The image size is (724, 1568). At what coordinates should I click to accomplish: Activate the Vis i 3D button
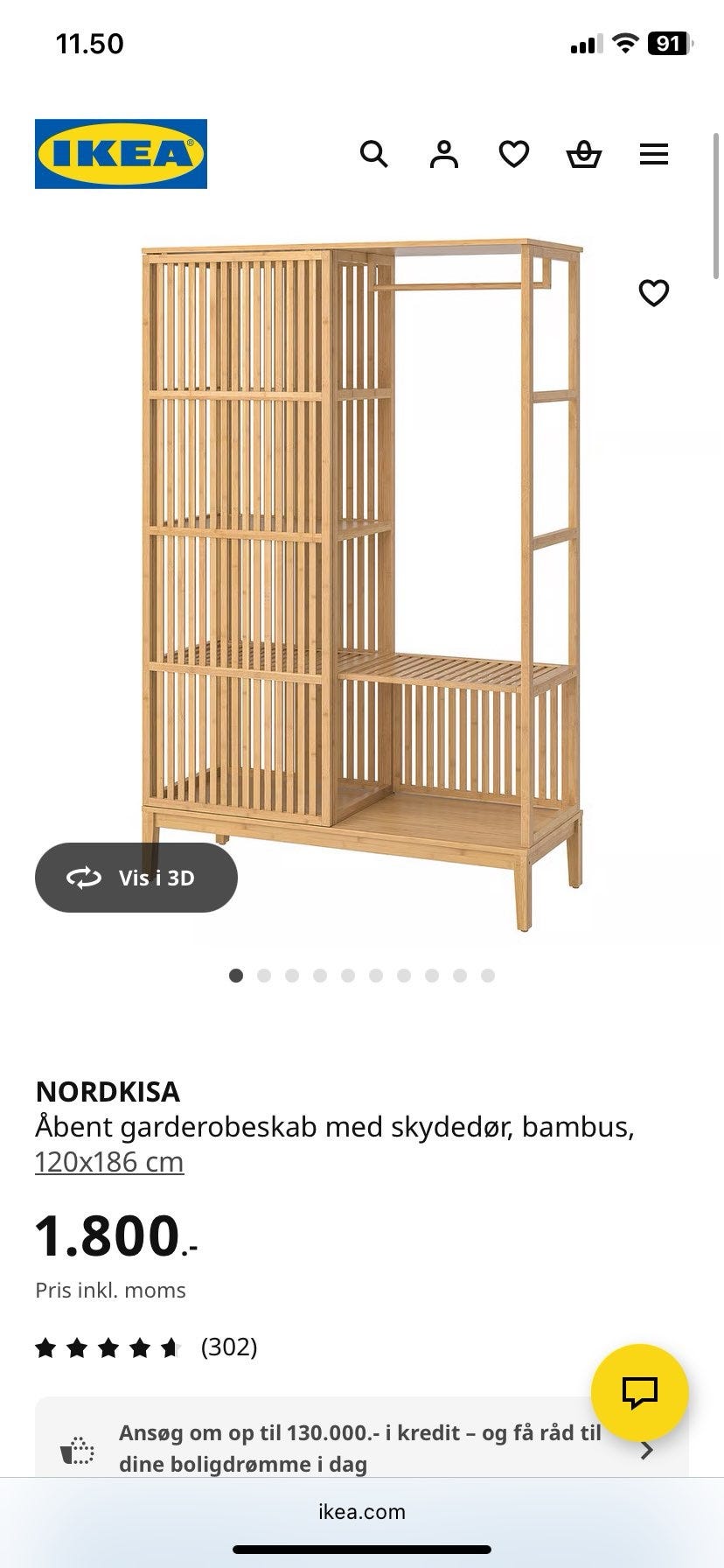tap(136, 878)
